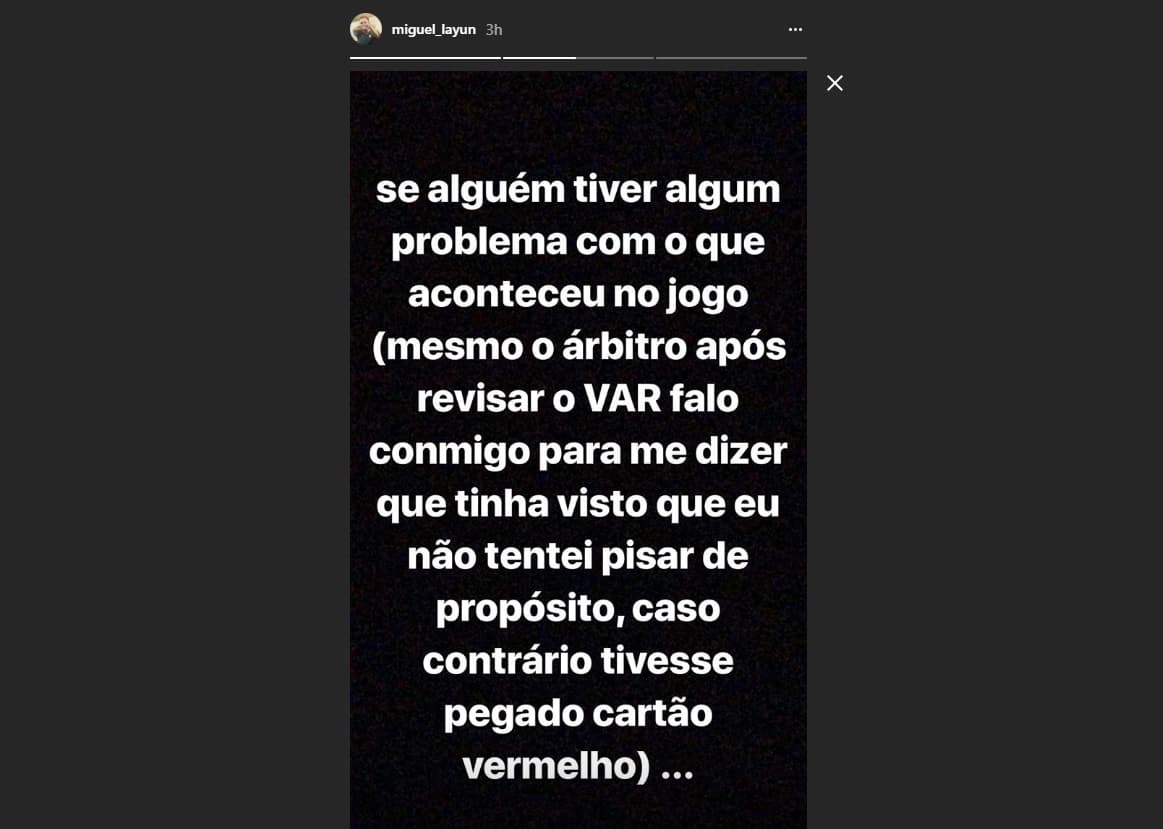Viewport: 1163px width, 829px height.
Task: Open miguel_layun's profile picture
Action: click(366, 29)
